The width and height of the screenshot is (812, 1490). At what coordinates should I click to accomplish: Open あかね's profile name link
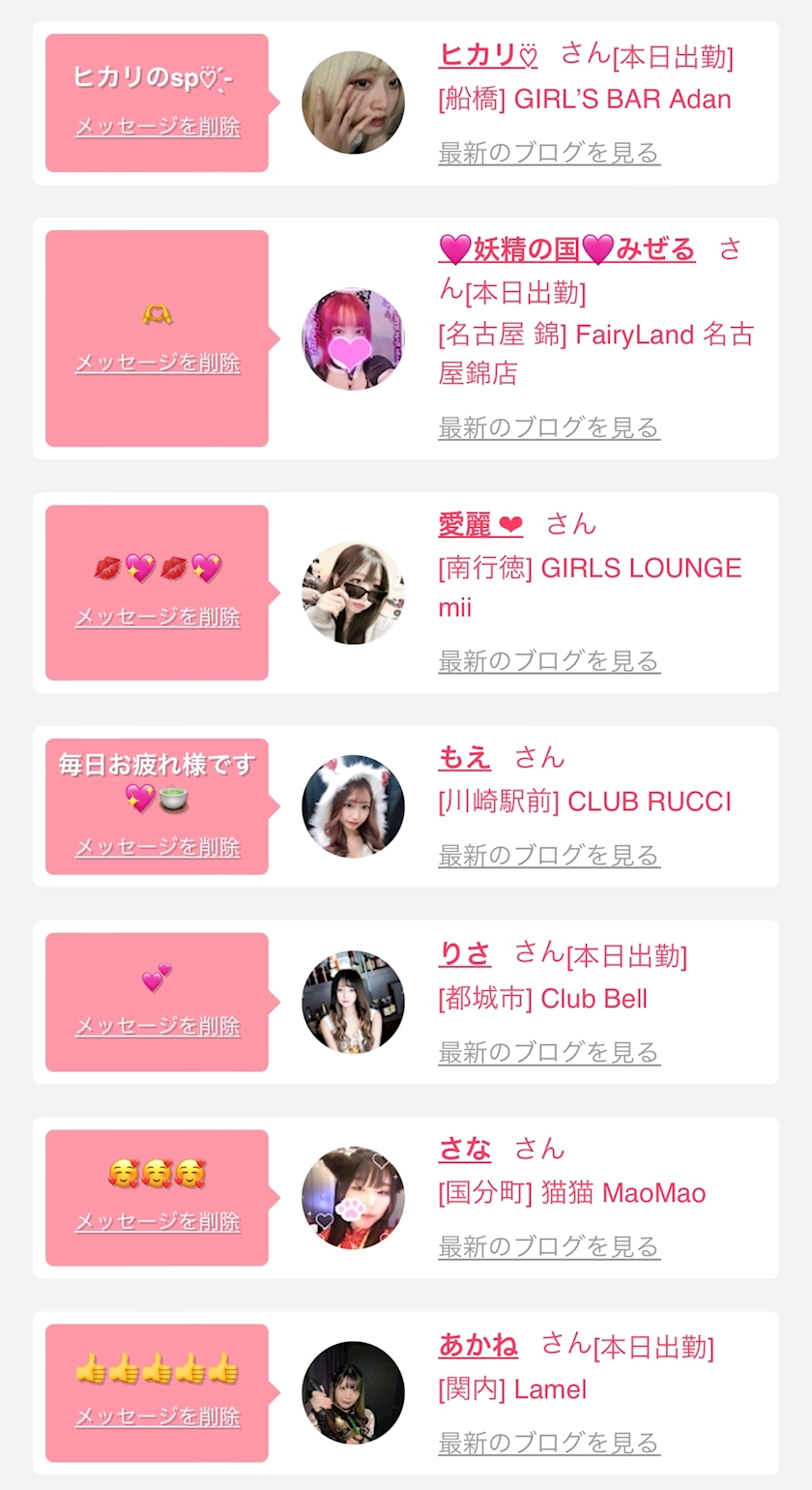click(x=478, y=1344)
